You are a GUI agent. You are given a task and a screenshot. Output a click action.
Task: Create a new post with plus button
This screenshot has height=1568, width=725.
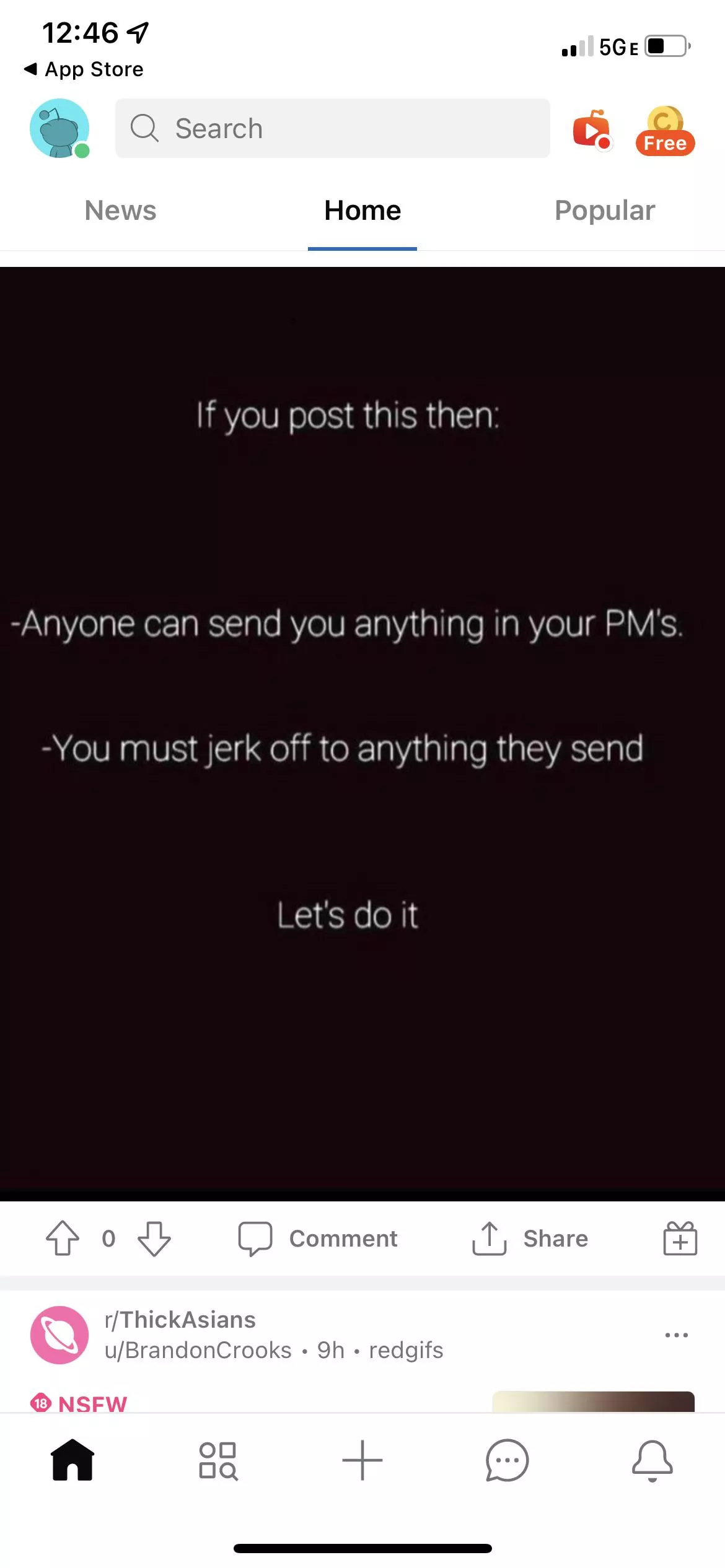362,1460
